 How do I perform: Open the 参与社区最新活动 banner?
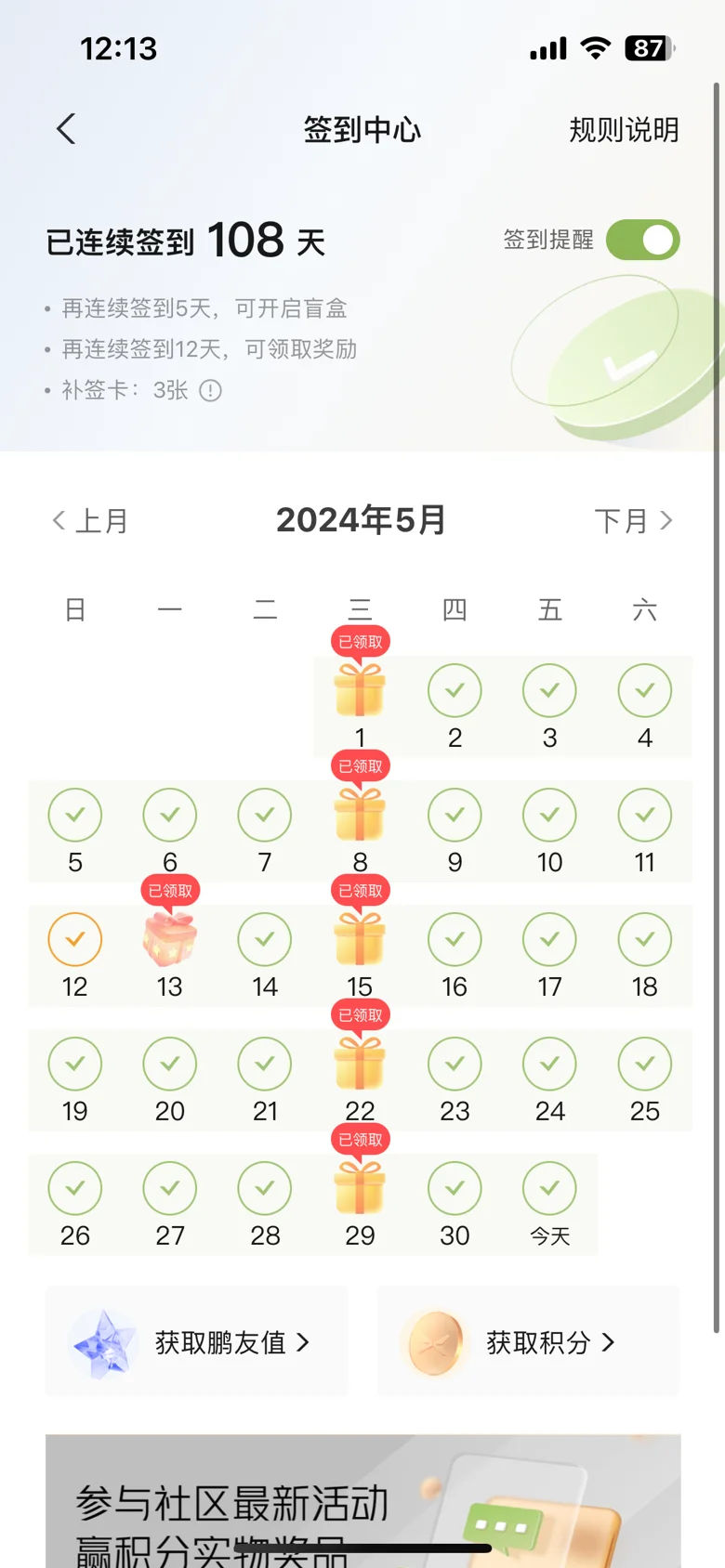coord(362,1501)
